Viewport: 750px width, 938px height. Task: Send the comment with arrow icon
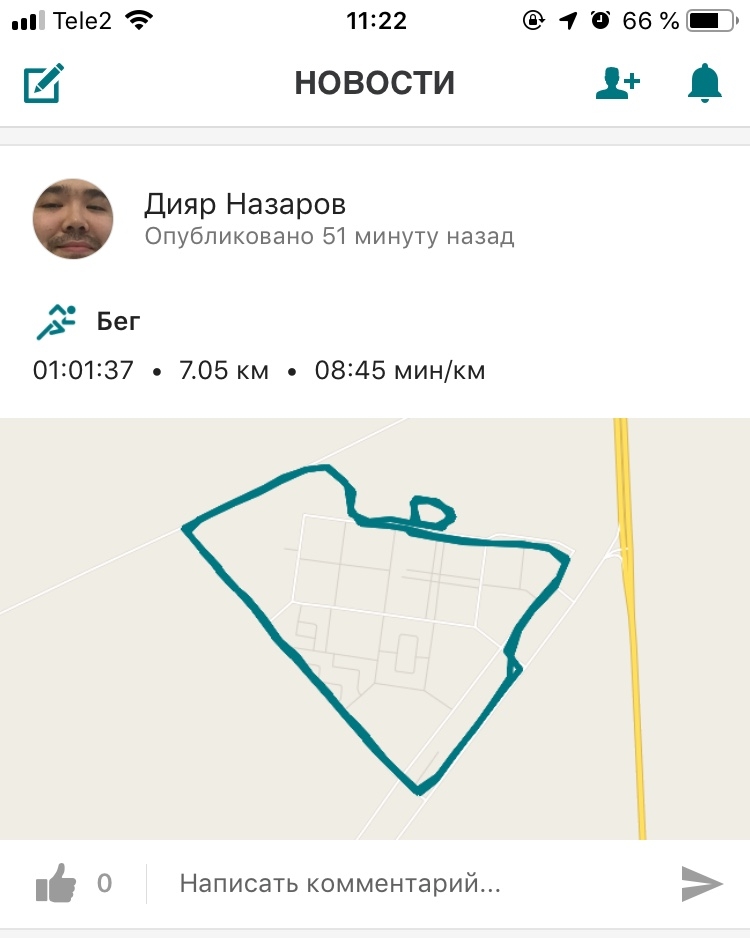[x=701, y=883]
